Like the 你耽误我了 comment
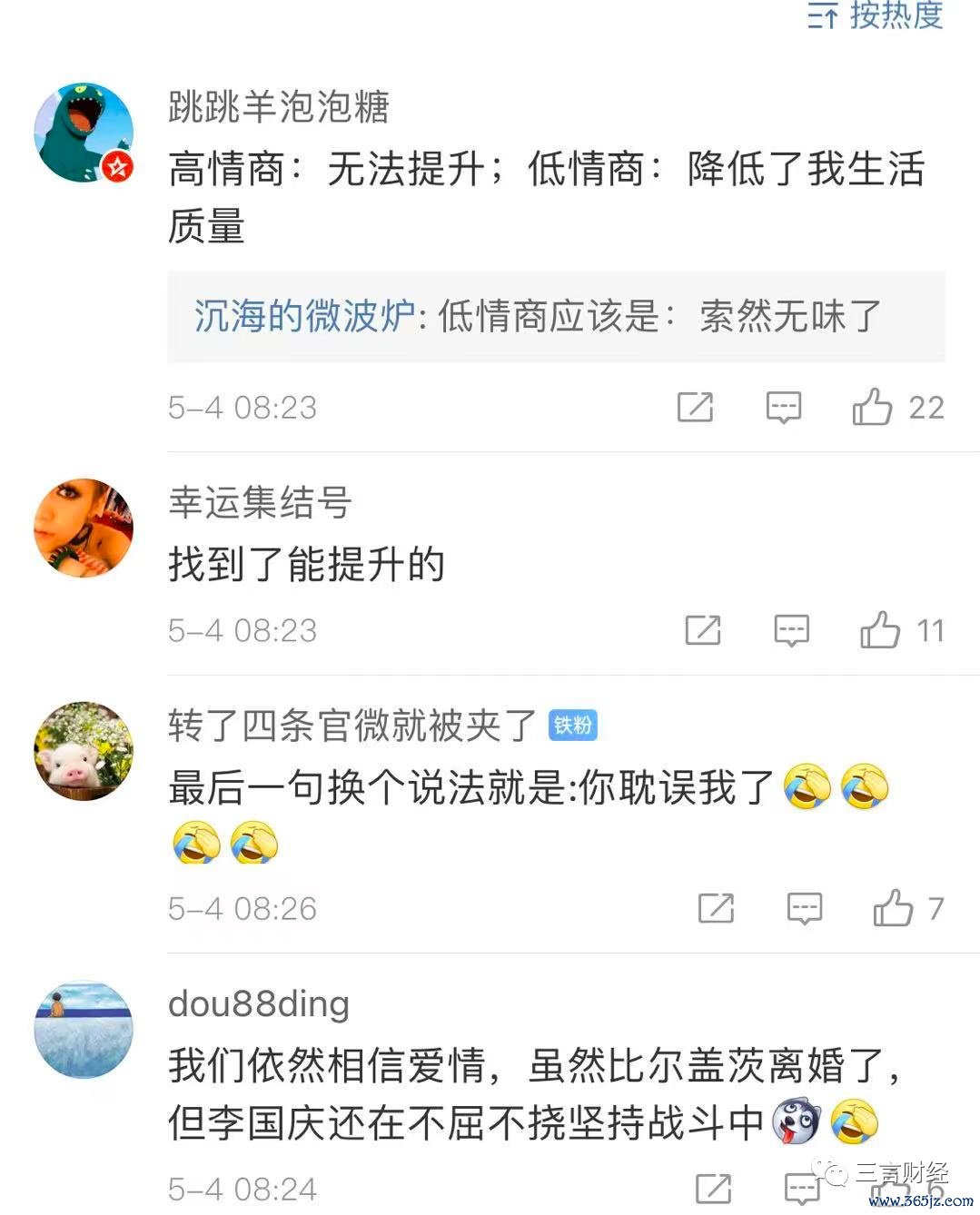The width and height of the screenshot is (980, 1215). tap(892, 907)
